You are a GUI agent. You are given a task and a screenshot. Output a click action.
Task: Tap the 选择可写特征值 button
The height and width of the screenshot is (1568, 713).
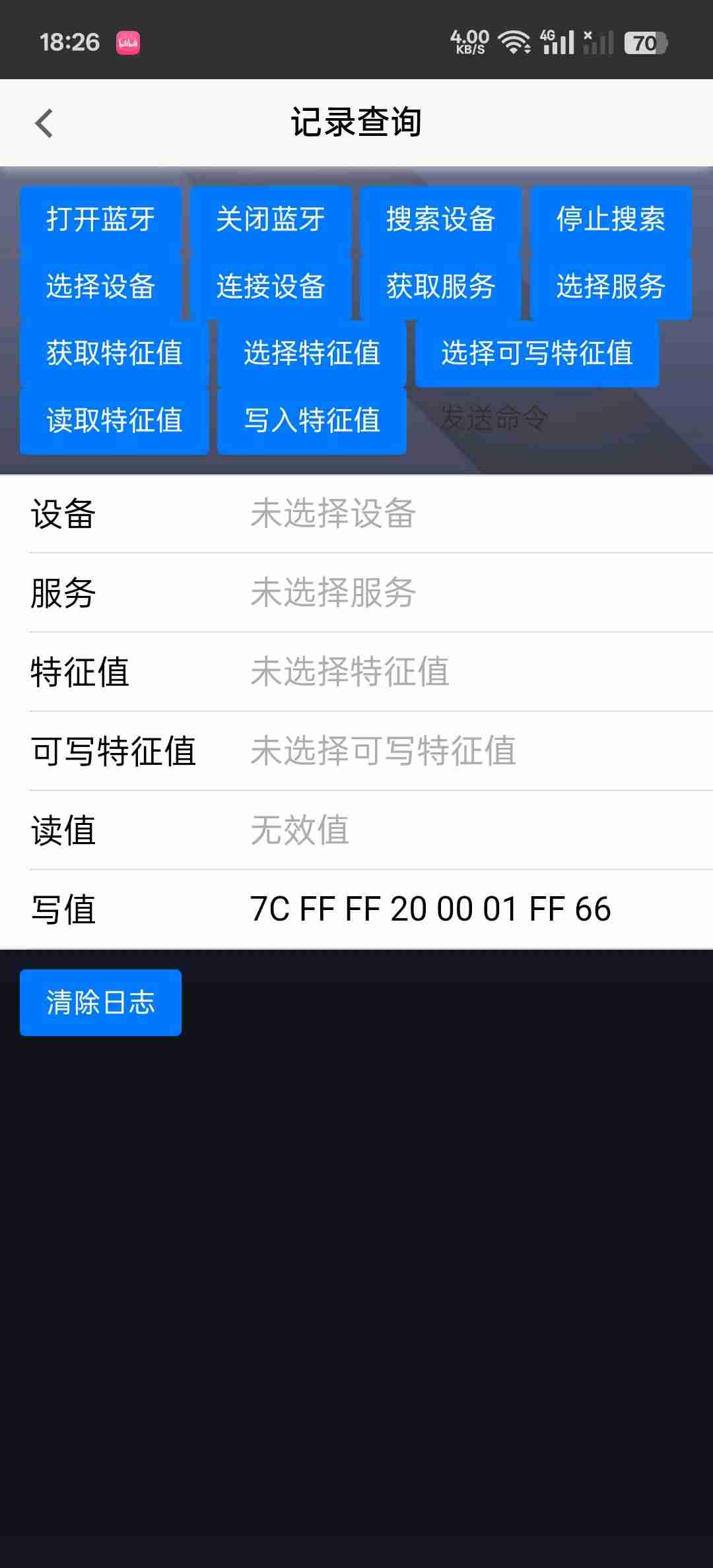point(537,353)
